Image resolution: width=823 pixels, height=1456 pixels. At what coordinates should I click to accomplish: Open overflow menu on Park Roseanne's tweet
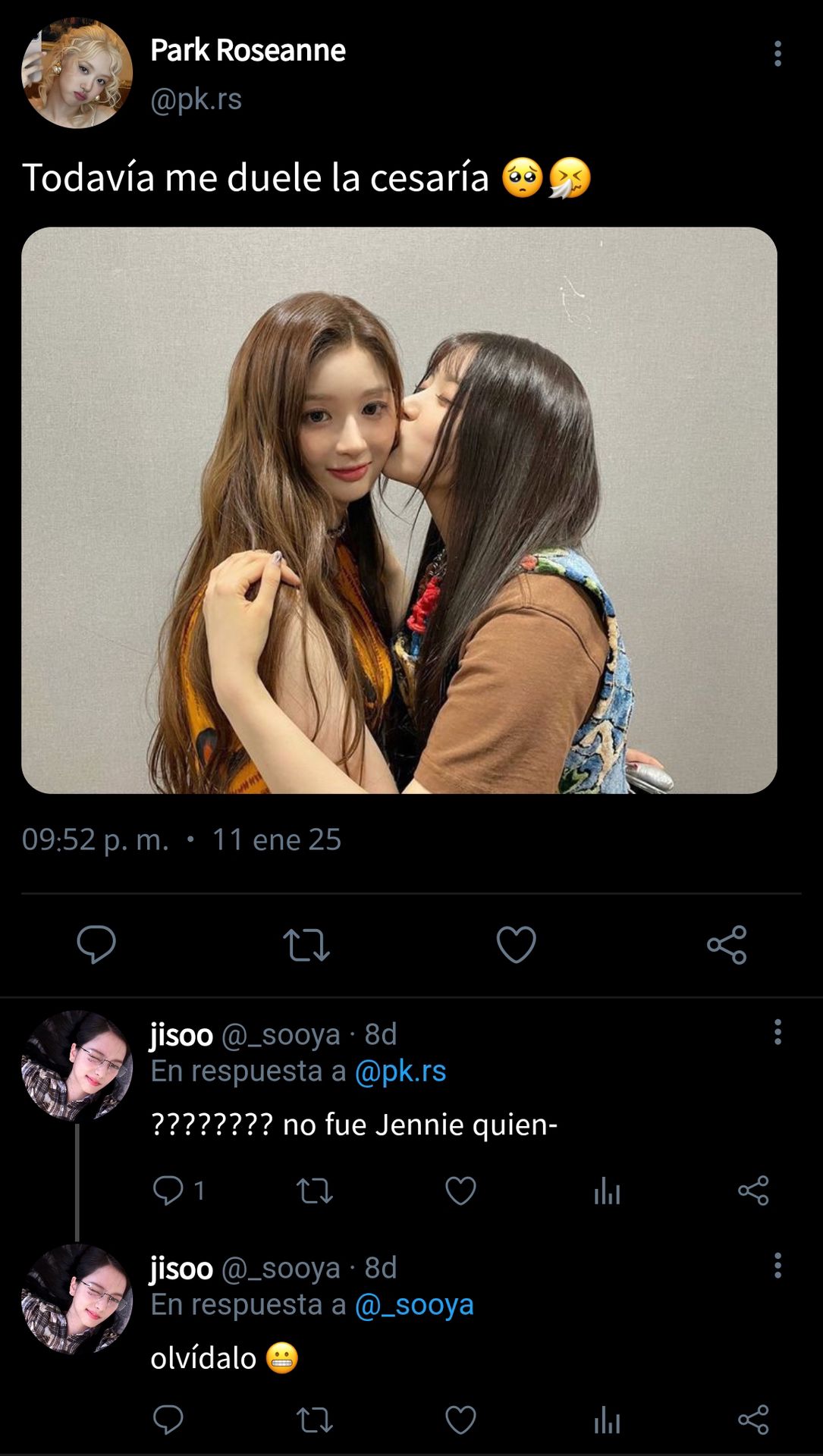tap(777, 54)
